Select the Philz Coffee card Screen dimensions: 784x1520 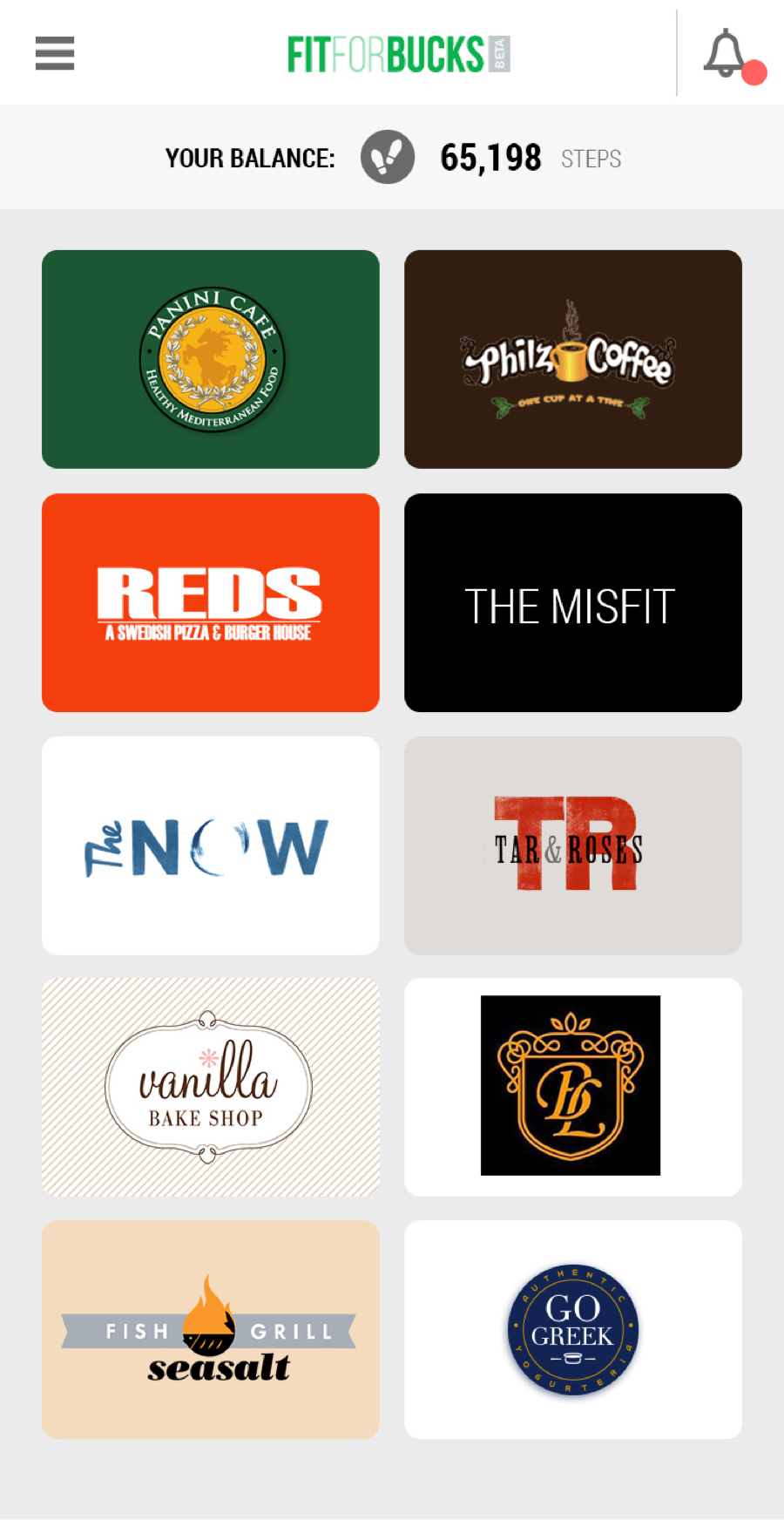[x=573, y=359]
